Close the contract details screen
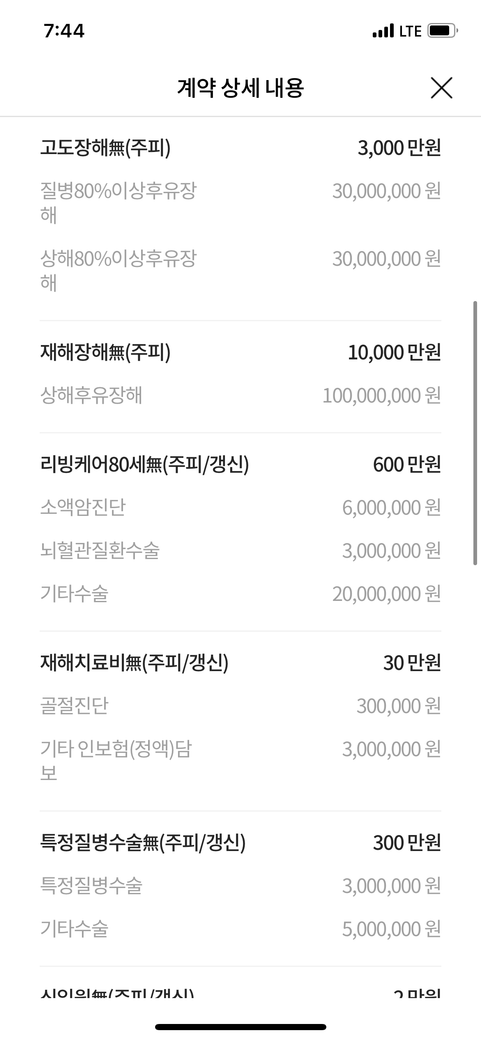481x1040 pixels. [x=441, y=88]
